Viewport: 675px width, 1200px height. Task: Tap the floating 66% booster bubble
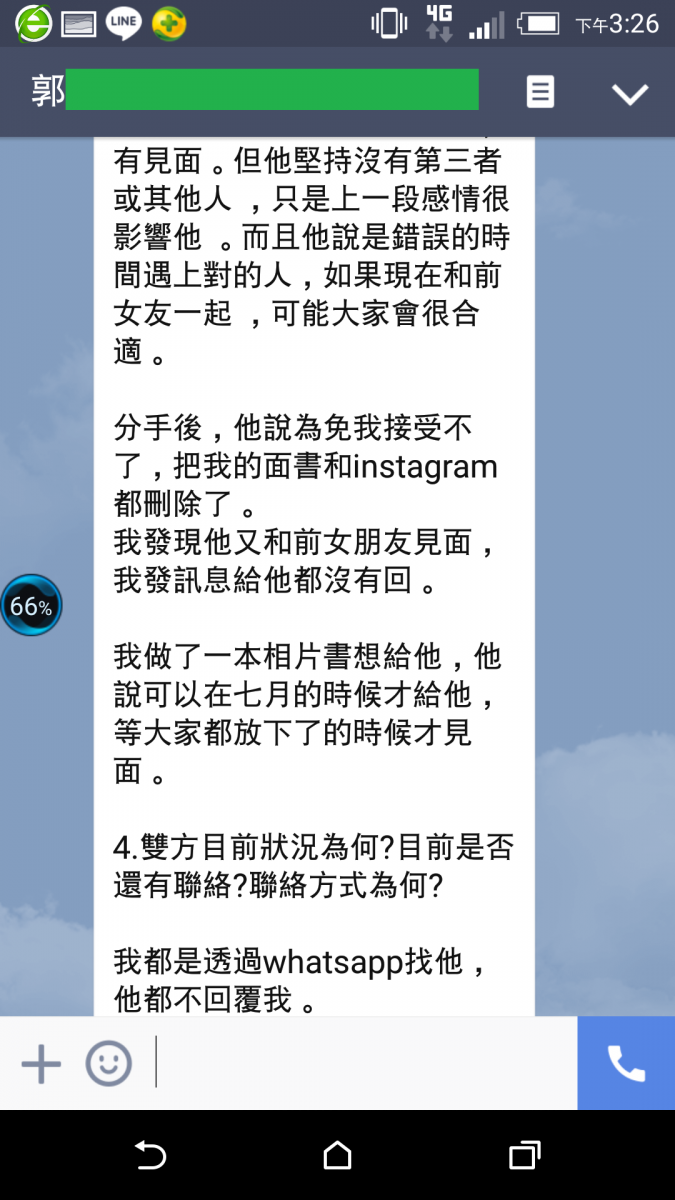(31, 605)
